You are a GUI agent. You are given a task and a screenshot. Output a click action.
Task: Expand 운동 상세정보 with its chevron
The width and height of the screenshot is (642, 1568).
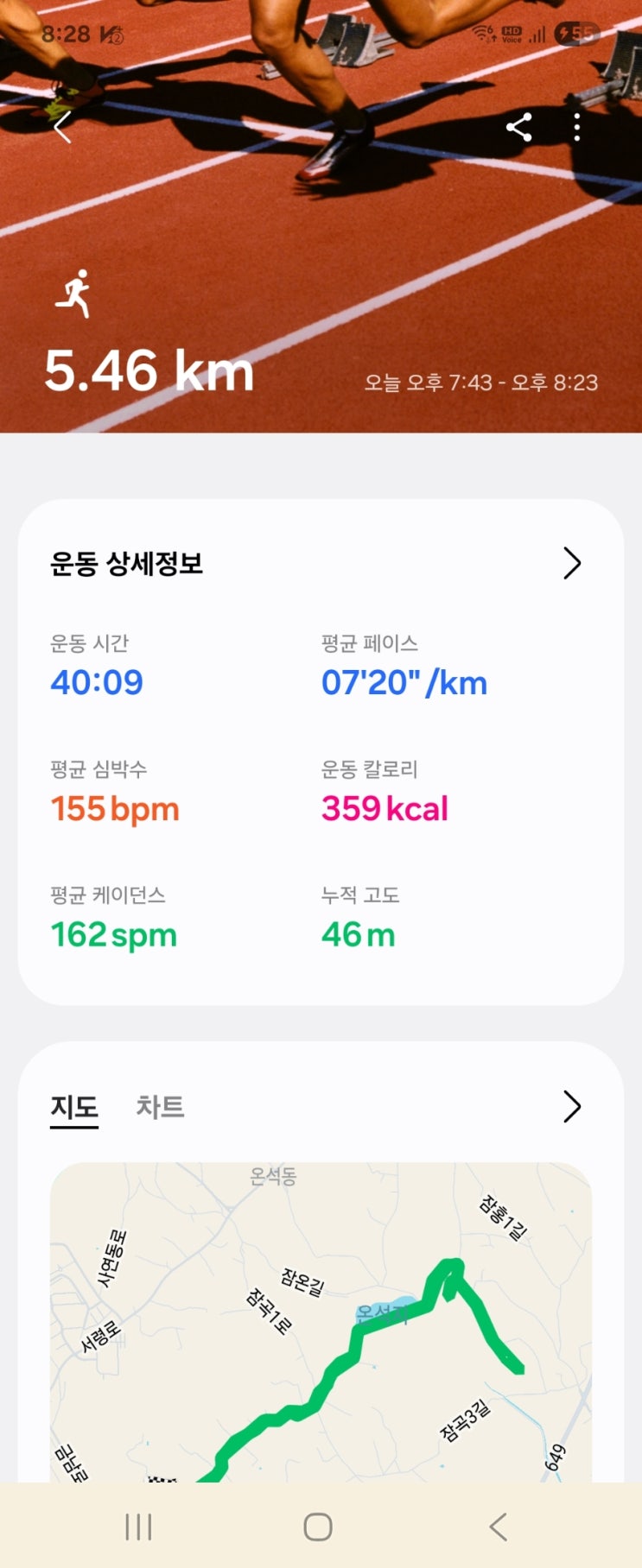click(x=572, y=563)
